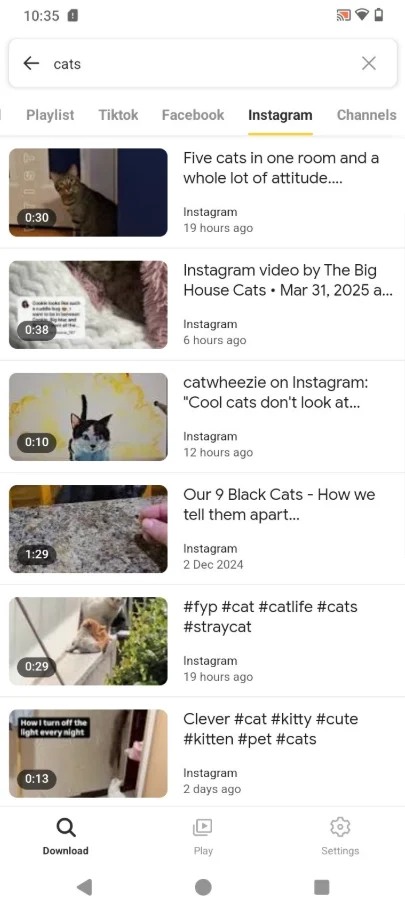Open "Our 9 Black Cats" video
This screenshot has width=405, height=907.
tap(202, 529)
